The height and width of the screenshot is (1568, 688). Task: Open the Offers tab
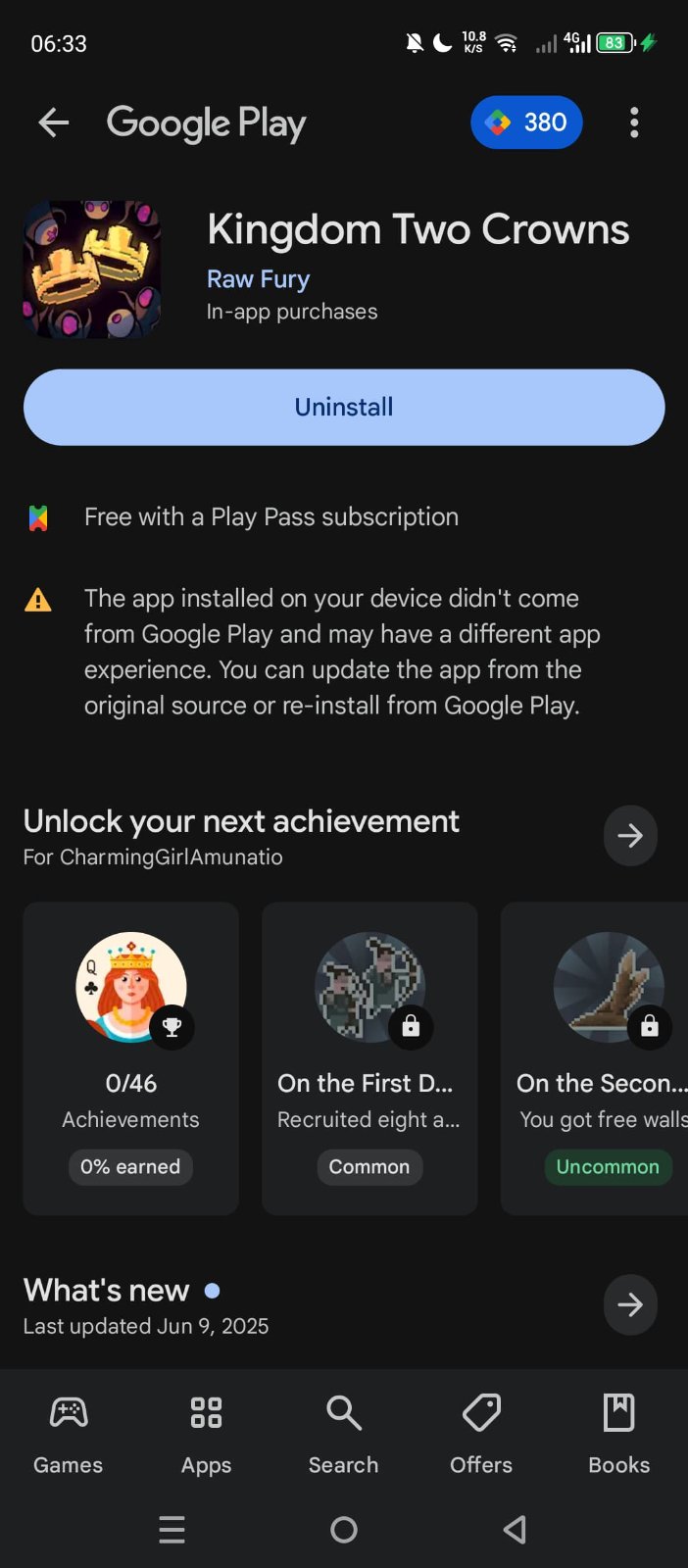pos(481,1434)
